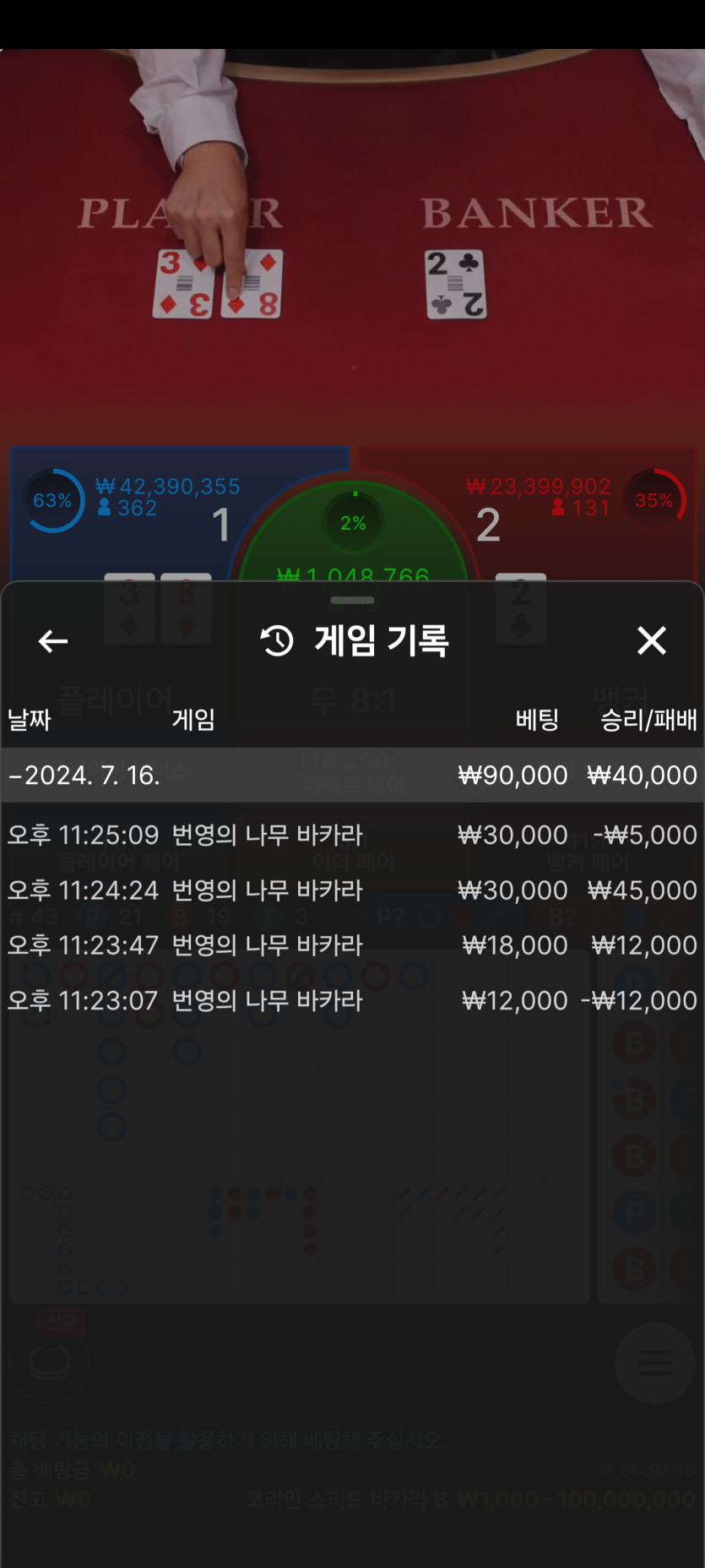Viewport: 705px width, 1568px height.
Task: Open the 오후 11:24:24 game record
Action: coord(352,890)
